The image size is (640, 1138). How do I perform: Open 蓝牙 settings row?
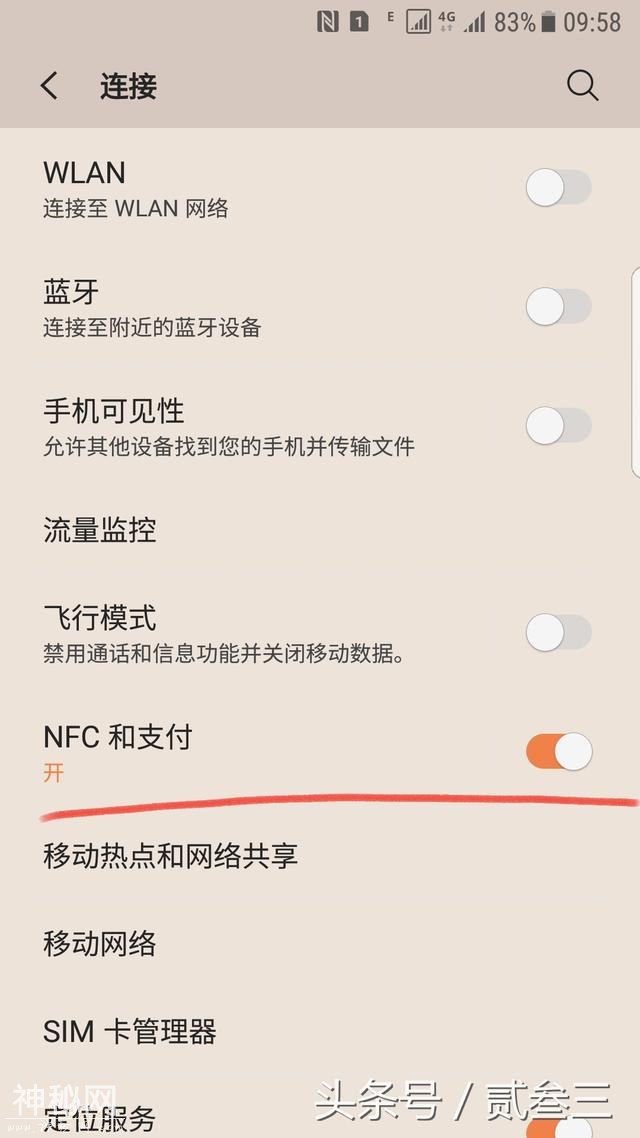click(200, 307)
